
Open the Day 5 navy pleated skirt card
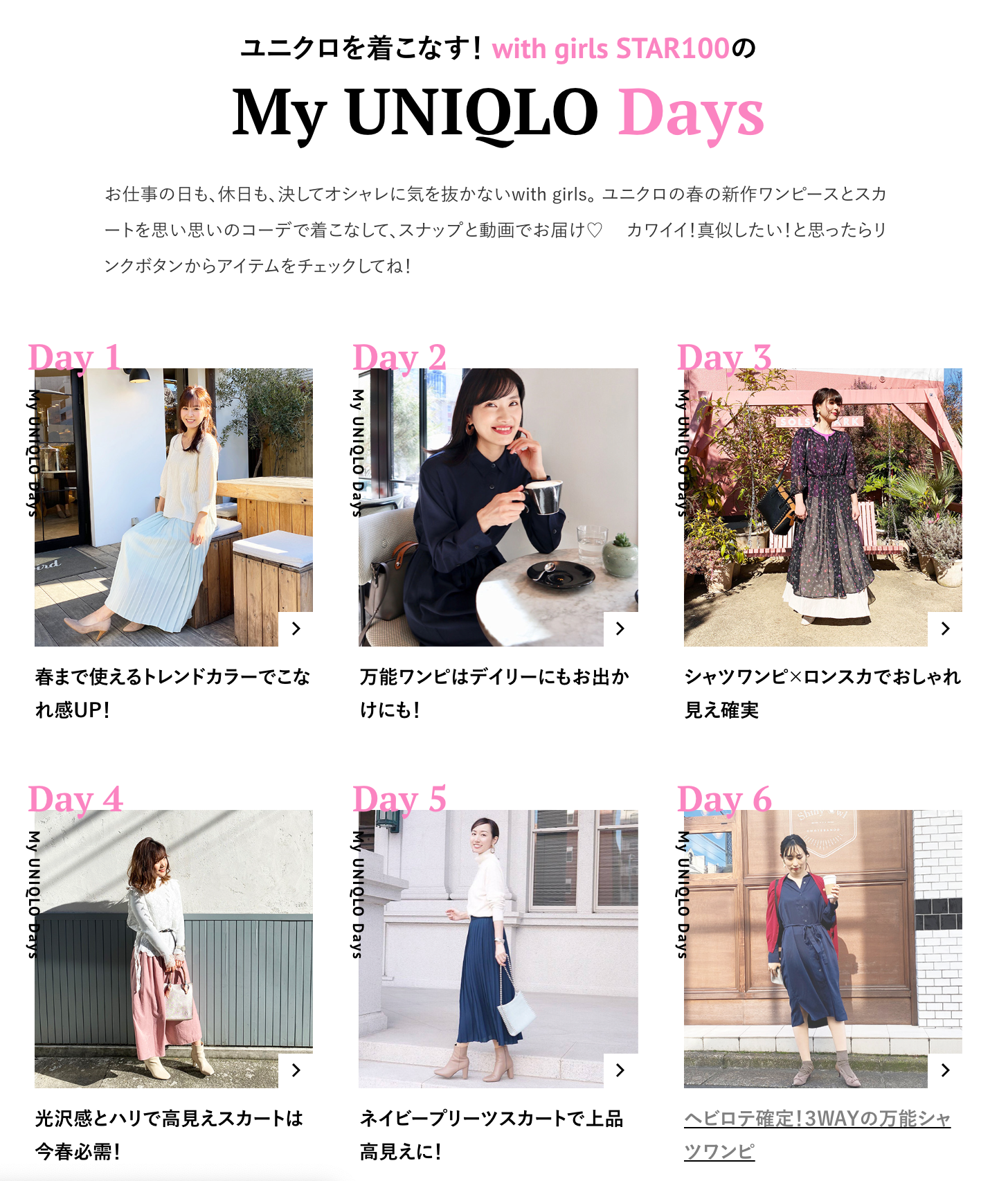click(498, 948)
